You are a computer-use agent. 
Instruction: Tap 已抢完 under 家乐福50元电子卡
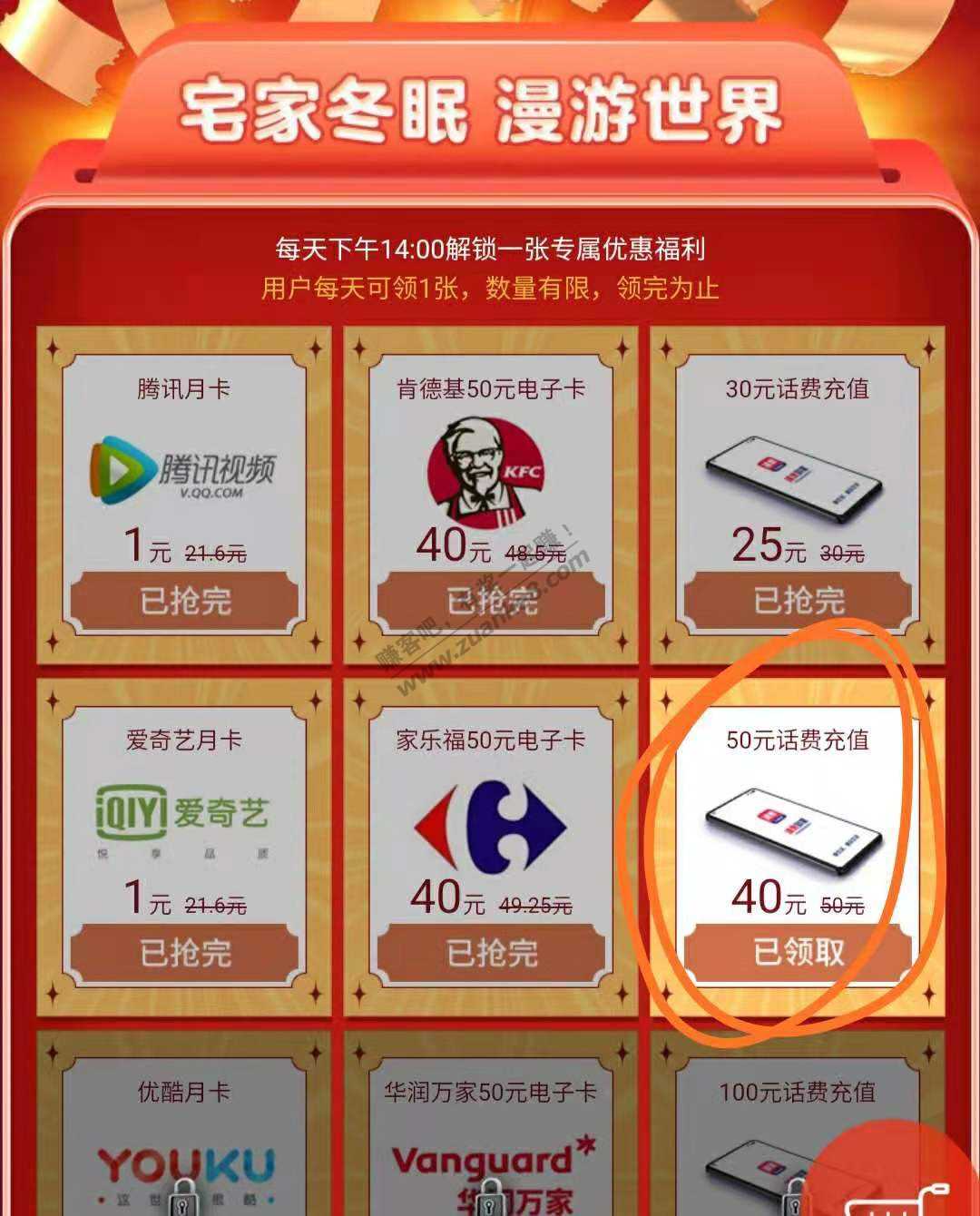click(x=491, y=953)
